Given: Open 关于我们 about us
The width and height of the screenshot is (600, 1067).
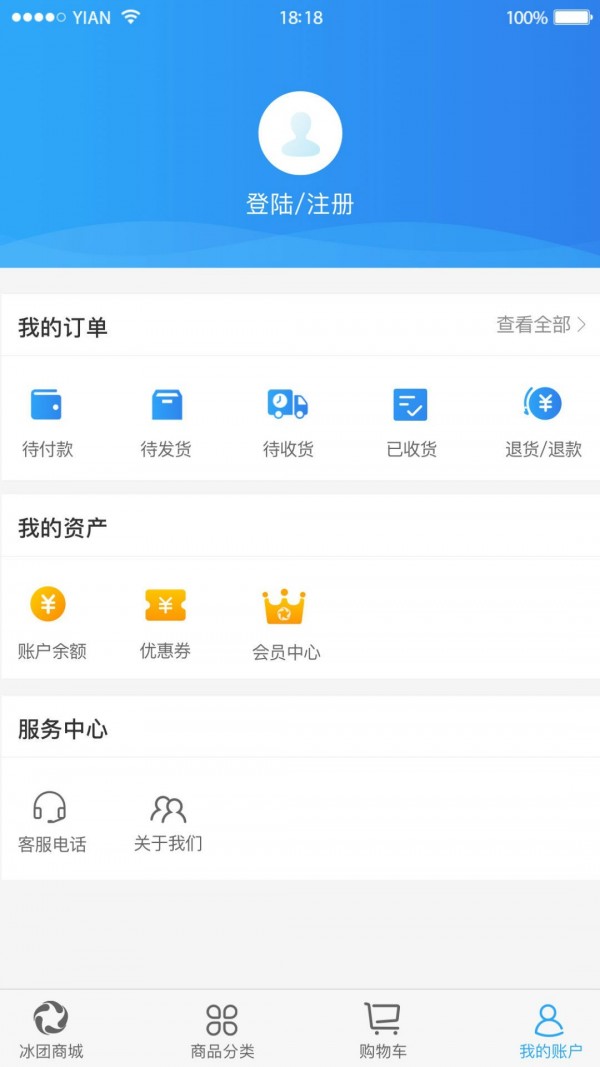Looking at the screenshot, I should [168, 822].
